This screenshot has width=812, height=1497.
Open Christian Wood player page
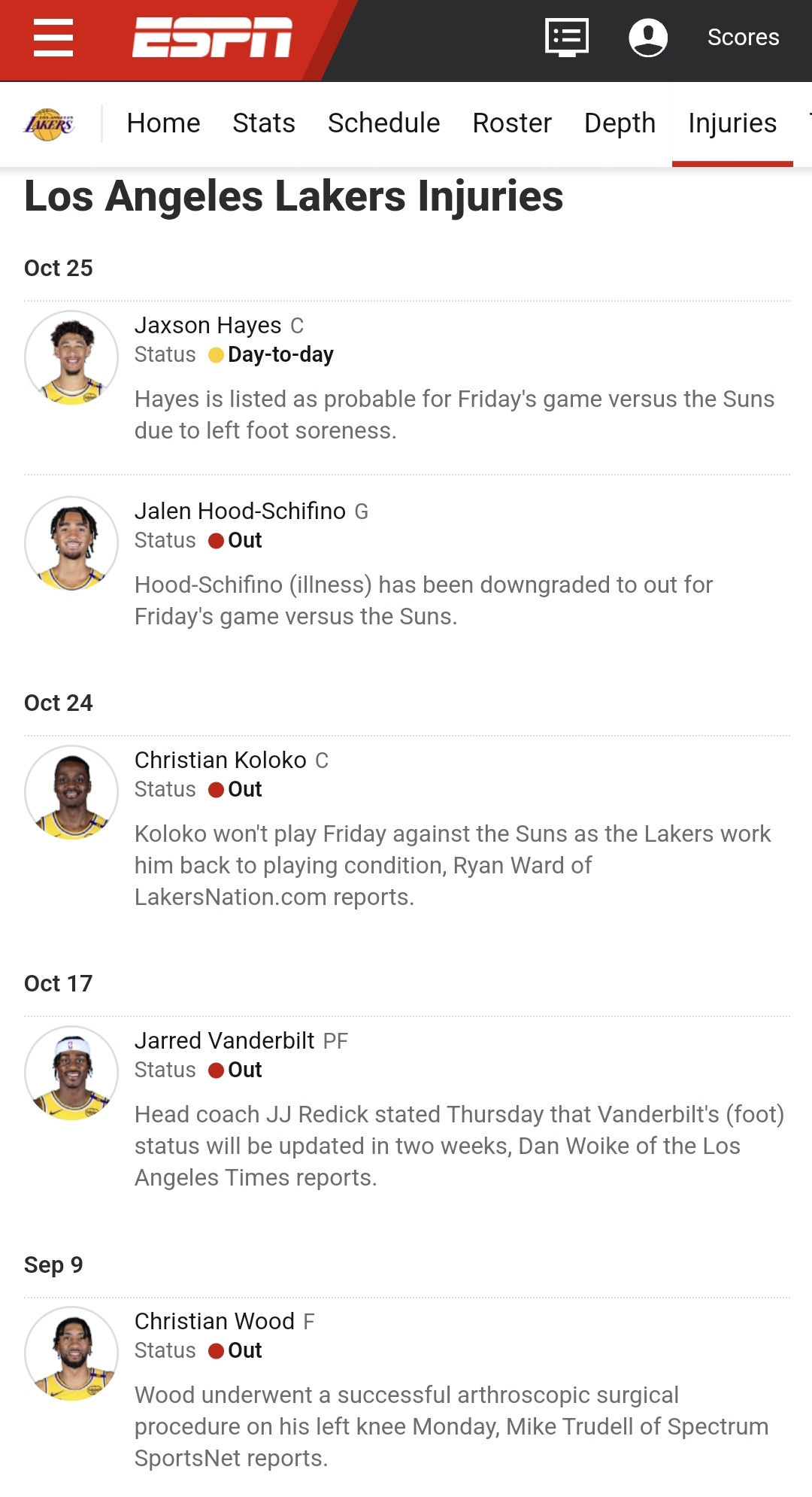(214, 1321)
